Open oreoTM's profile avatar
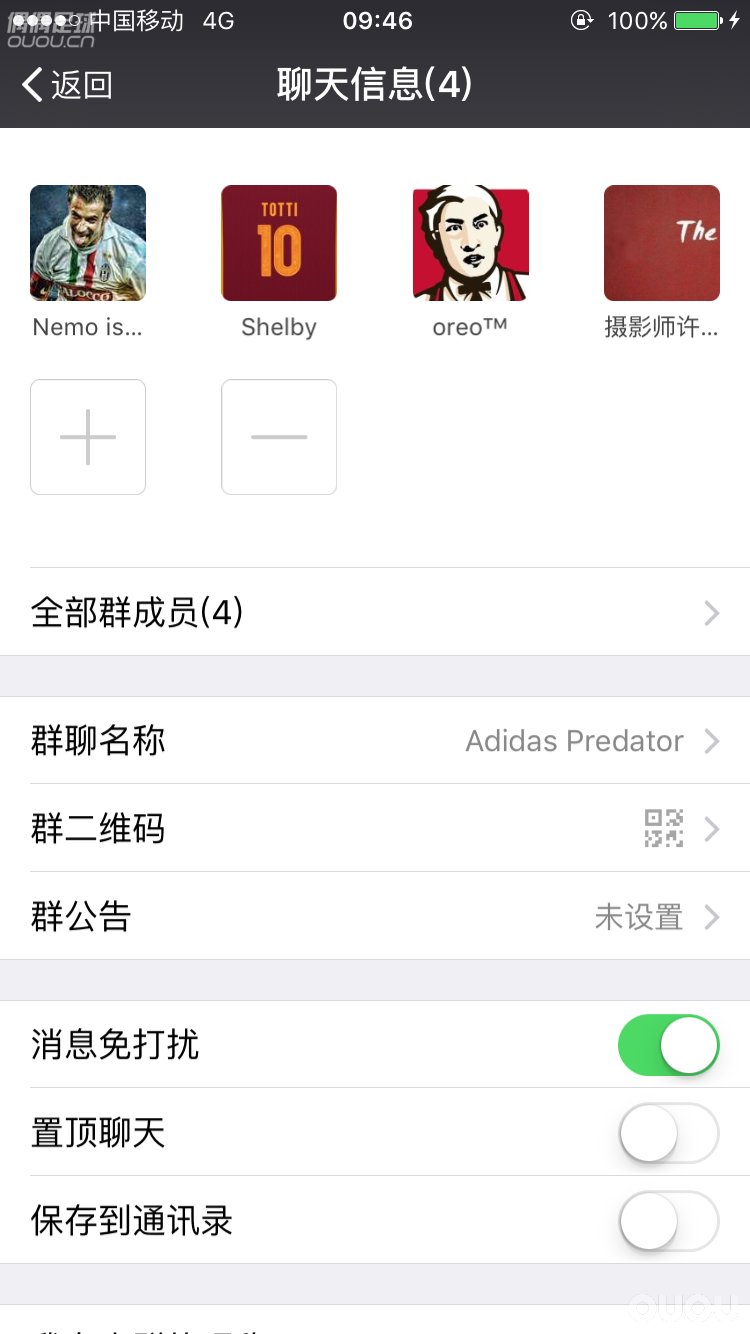The height and width of the screenshot is (1334, 750). coord(470,243)
